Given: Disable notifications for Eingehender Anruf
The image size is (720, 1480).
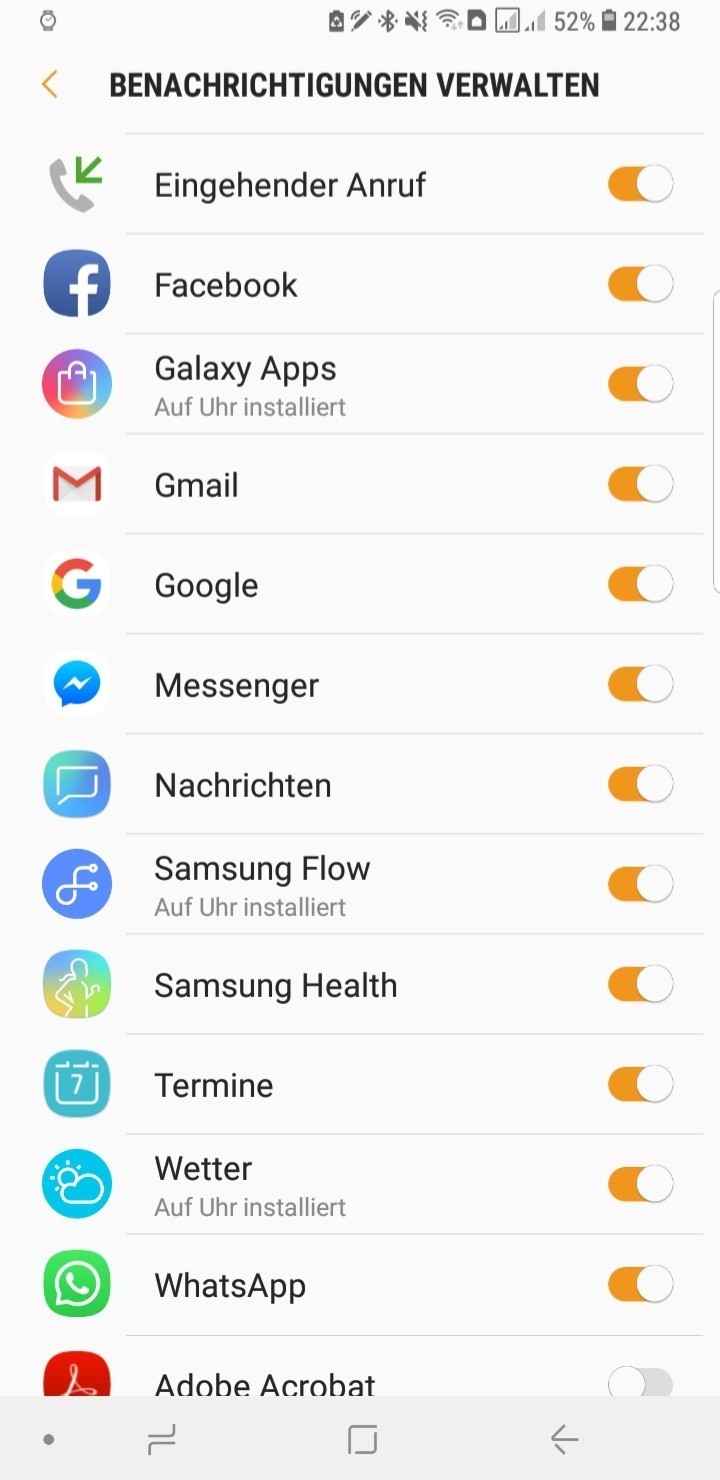Looking at the screenshot, I should 640,184.
